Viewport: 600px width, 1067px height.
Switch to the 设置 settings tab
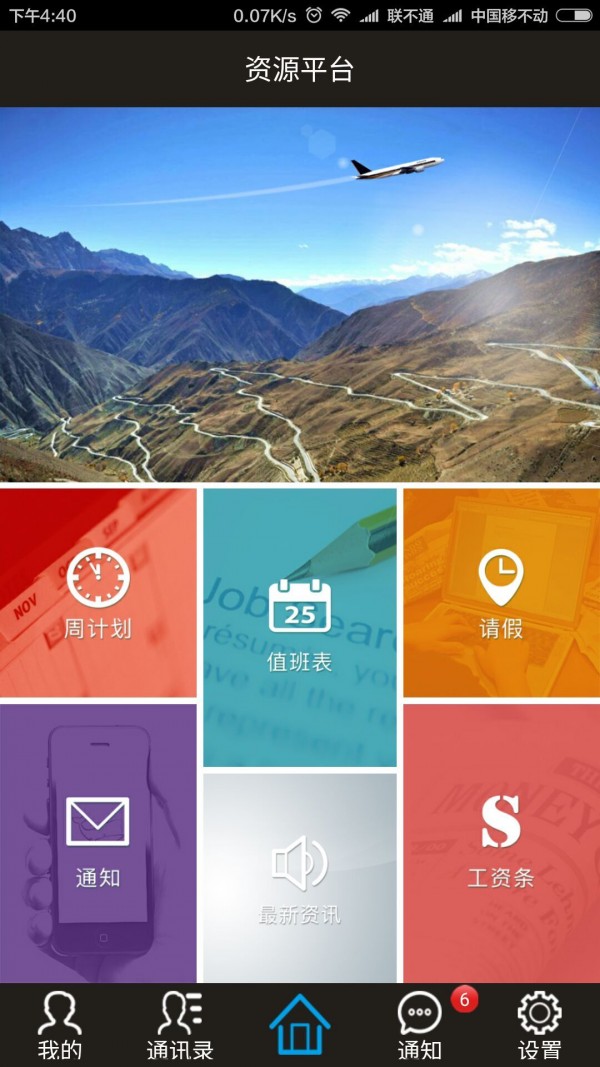(x=540, y=1025)
